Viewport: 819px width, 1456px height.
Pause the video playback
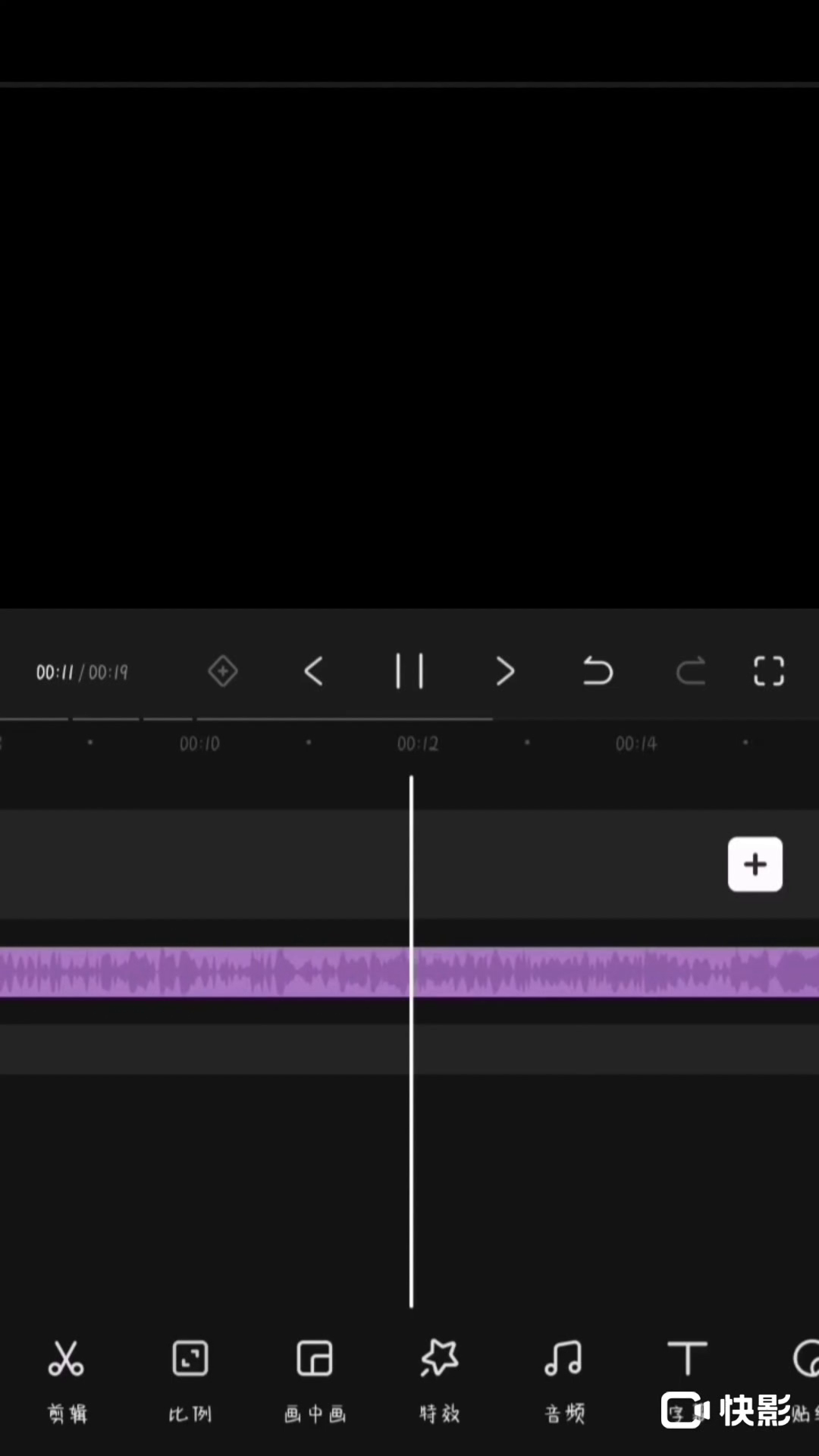pyautogui.click(x=409, y=671)
